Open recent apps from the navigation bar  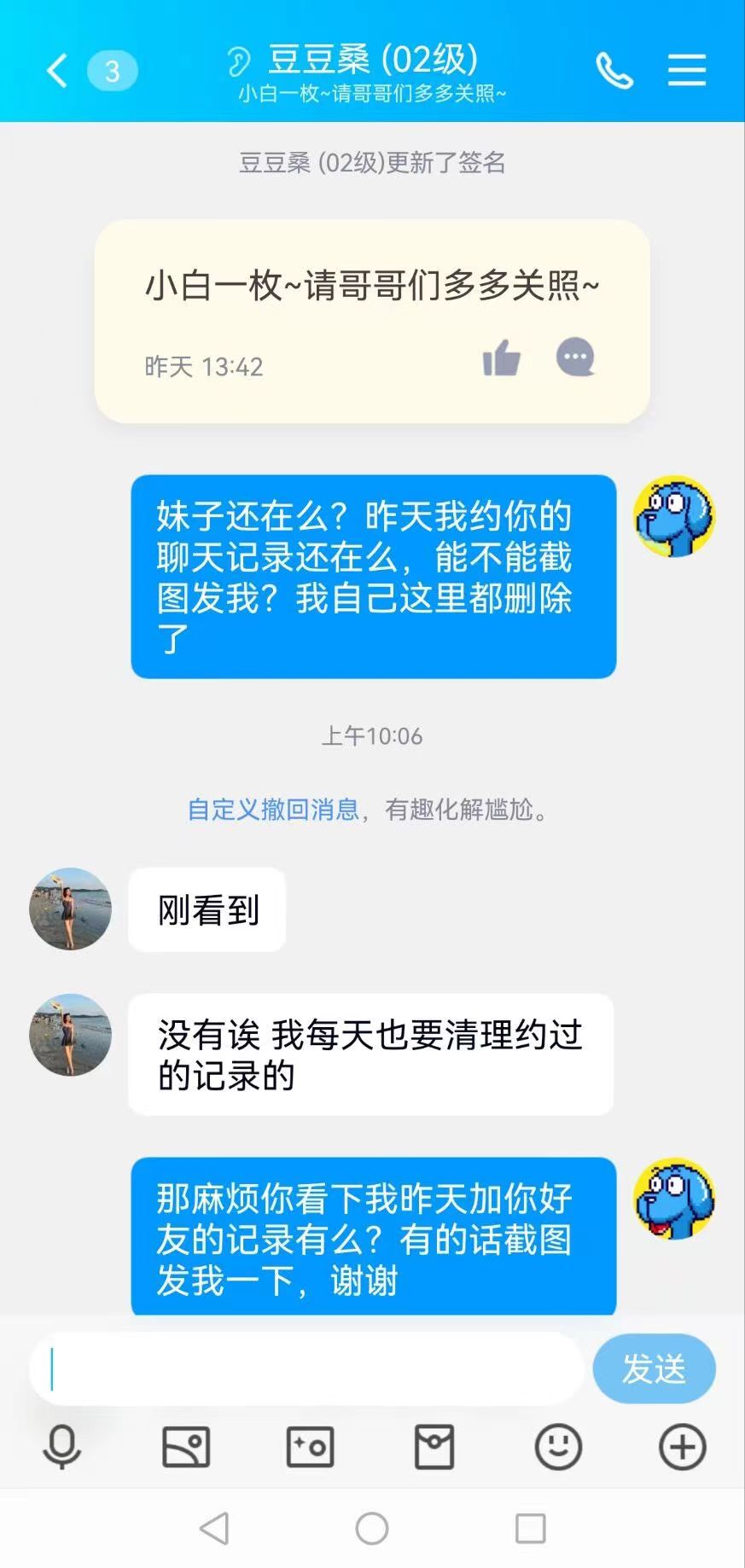coord(530,1528)
